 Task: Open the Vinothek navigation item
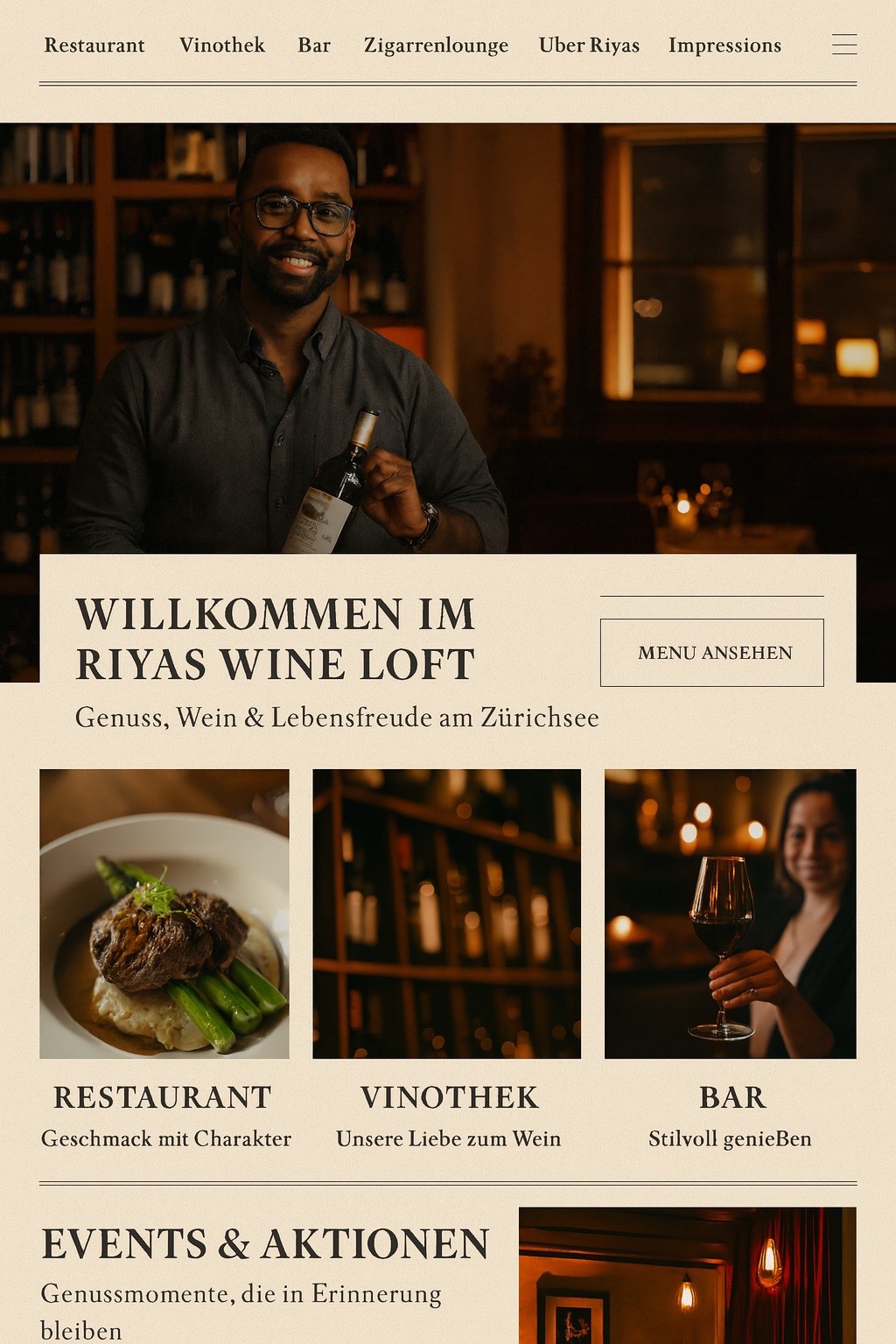222,45
